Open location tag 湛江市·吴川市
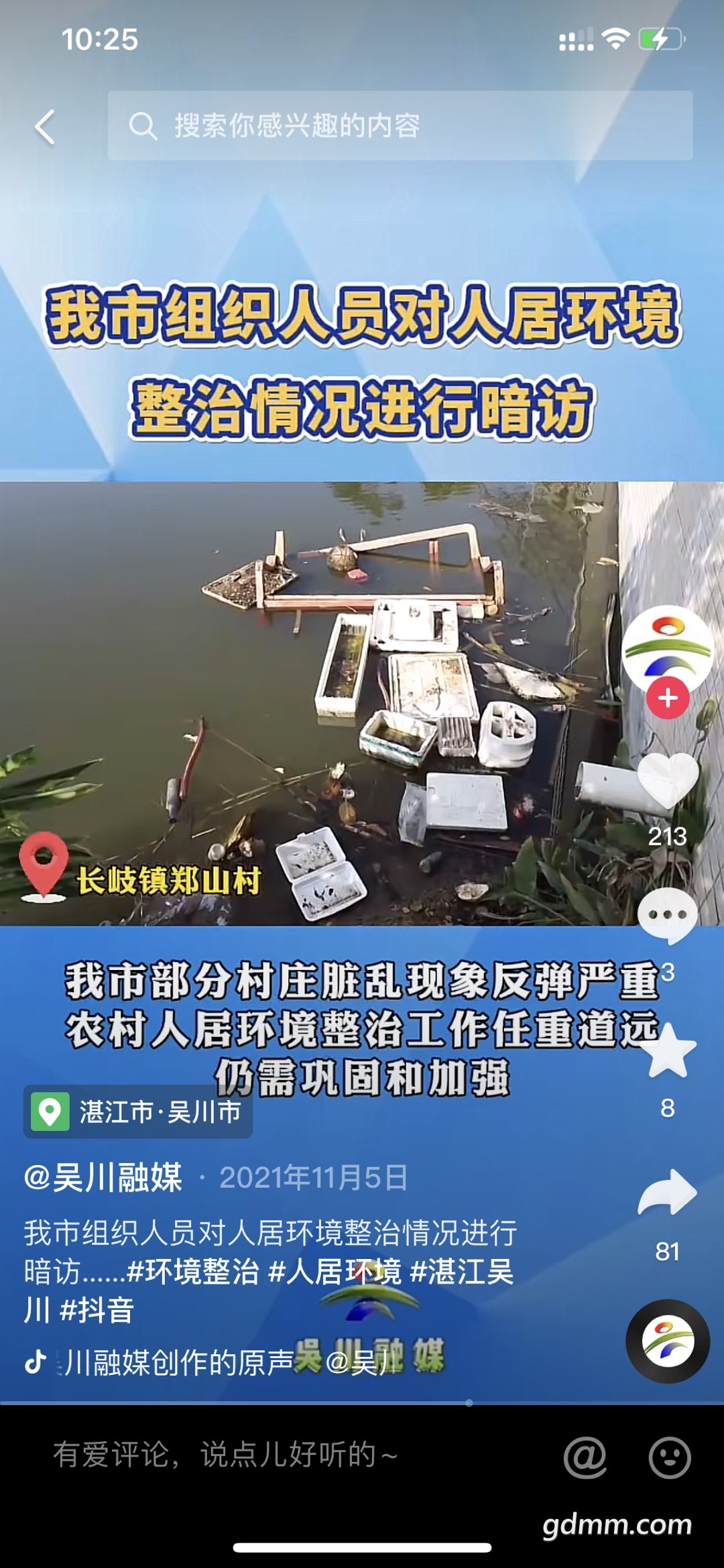 139,1112
